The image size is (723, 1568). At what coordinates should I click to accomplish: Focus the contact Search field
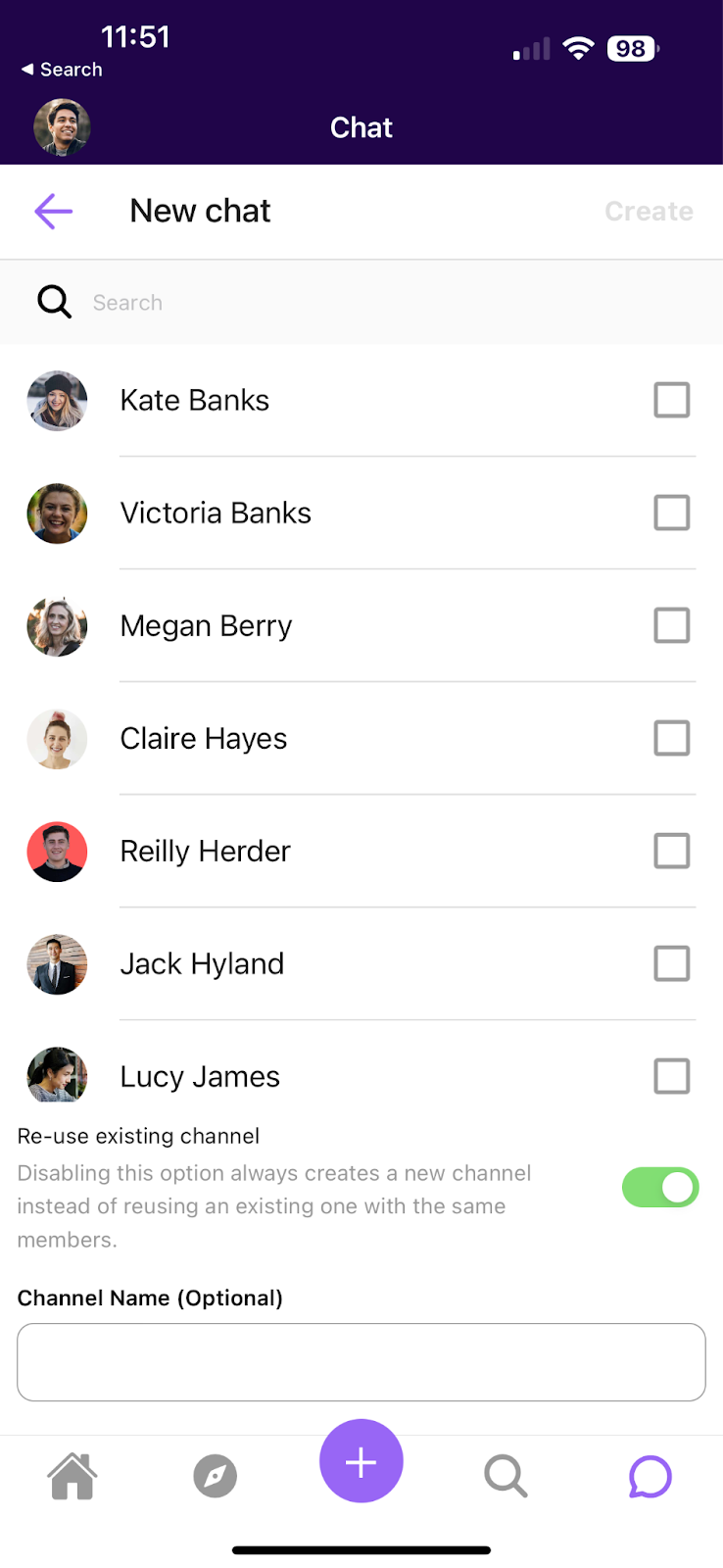(392, 303)
